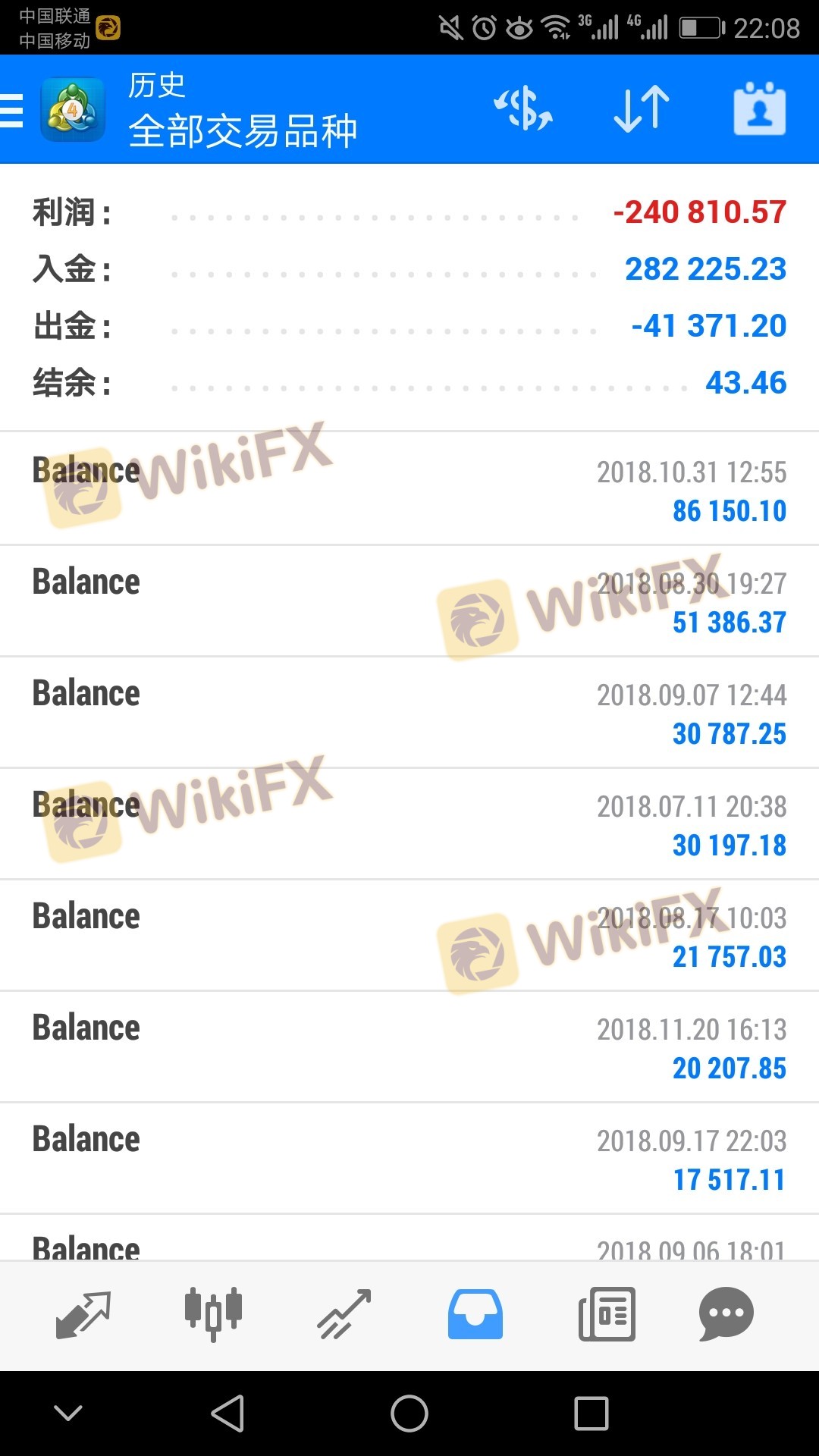Switch to the Chart tab
819x1456 pixels.
point(214,1314)
